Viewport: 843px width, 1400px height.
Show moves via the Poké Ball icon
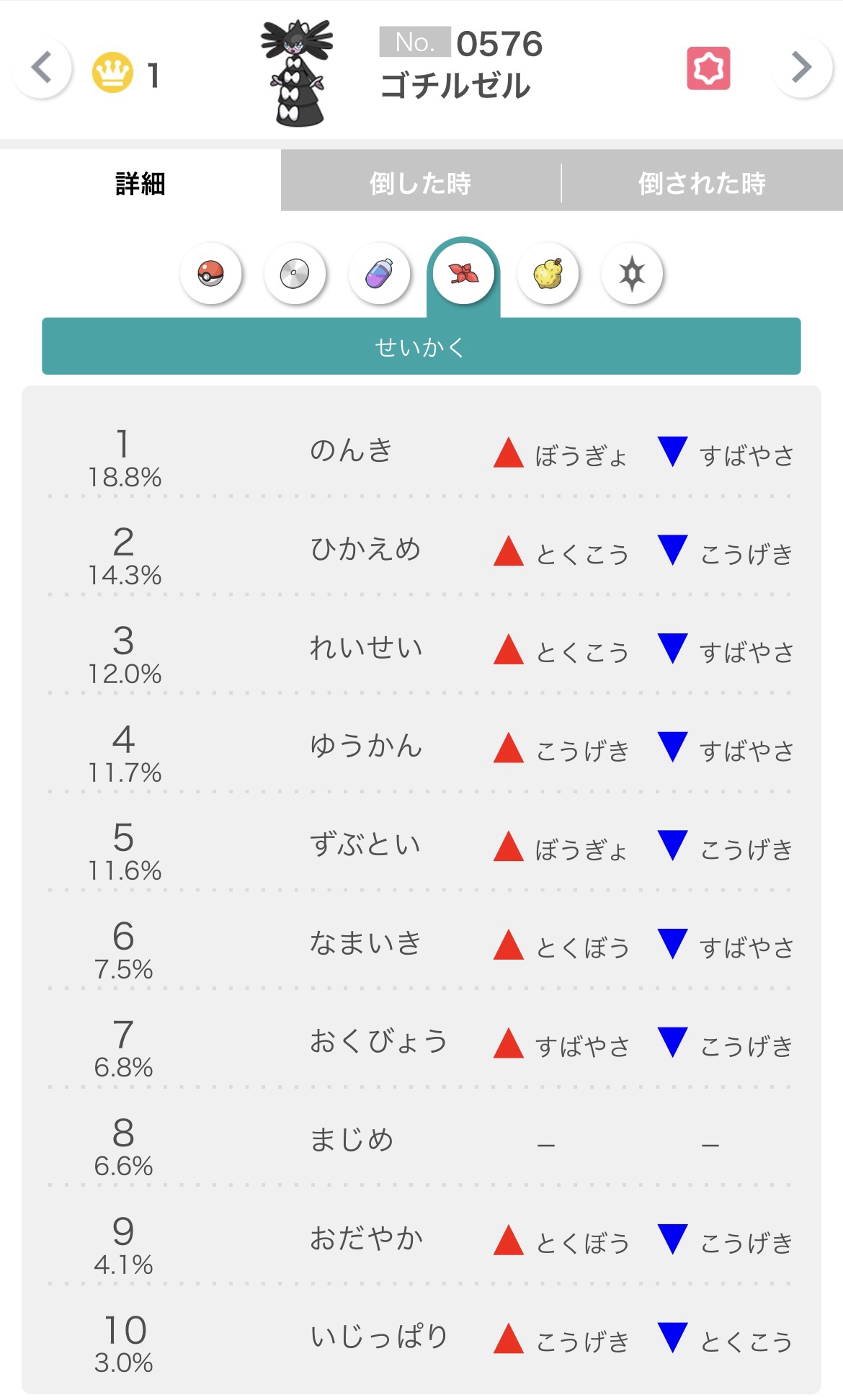(211, 274)
